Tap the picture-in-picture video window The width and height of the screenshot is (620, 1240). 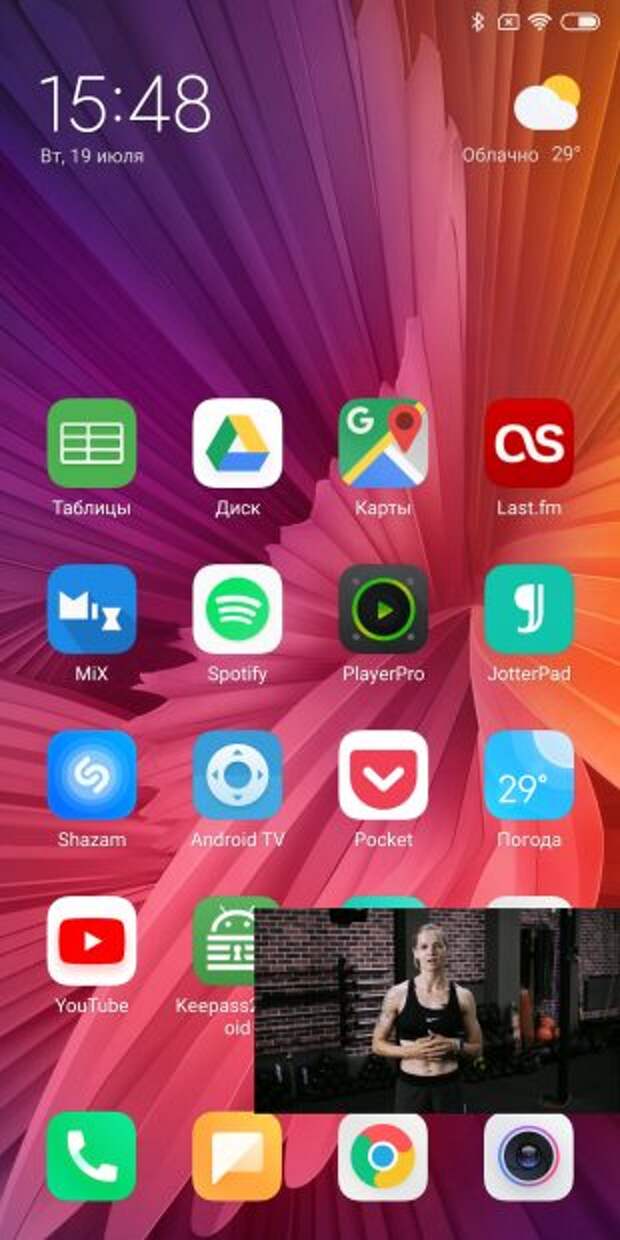point(437,1010)
